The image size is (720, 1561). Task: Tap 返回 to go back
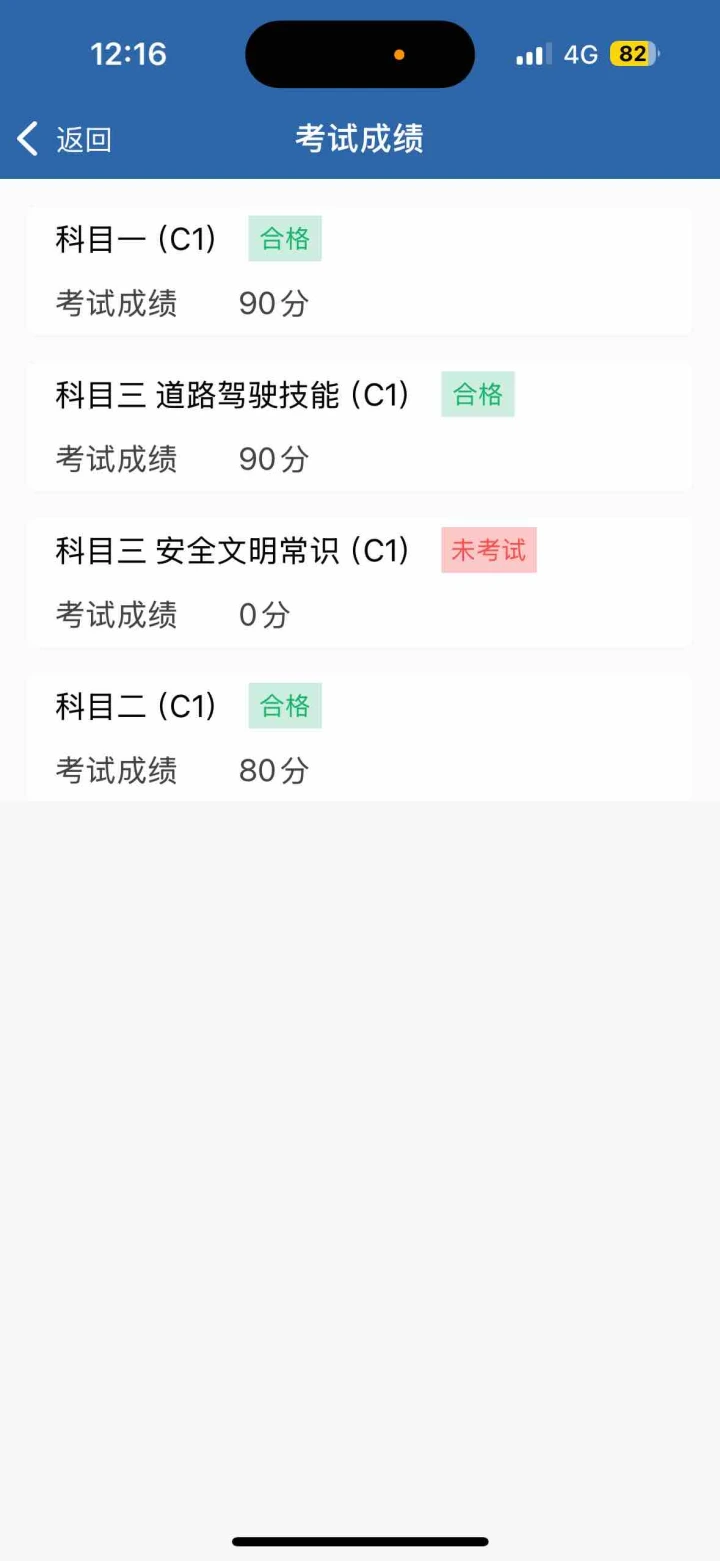coord(65,139)
